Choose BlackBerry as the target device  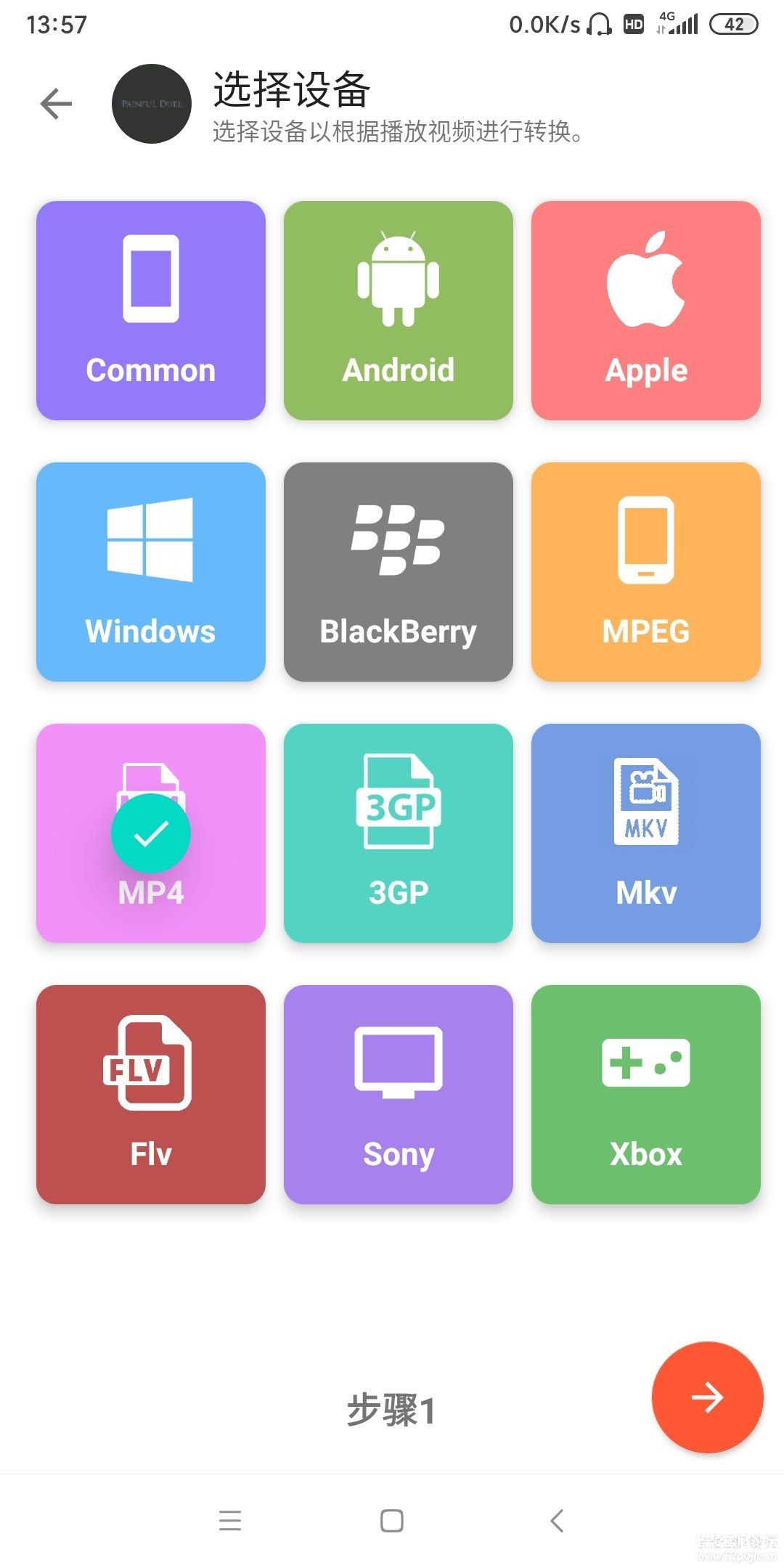(x=399, y=572)
